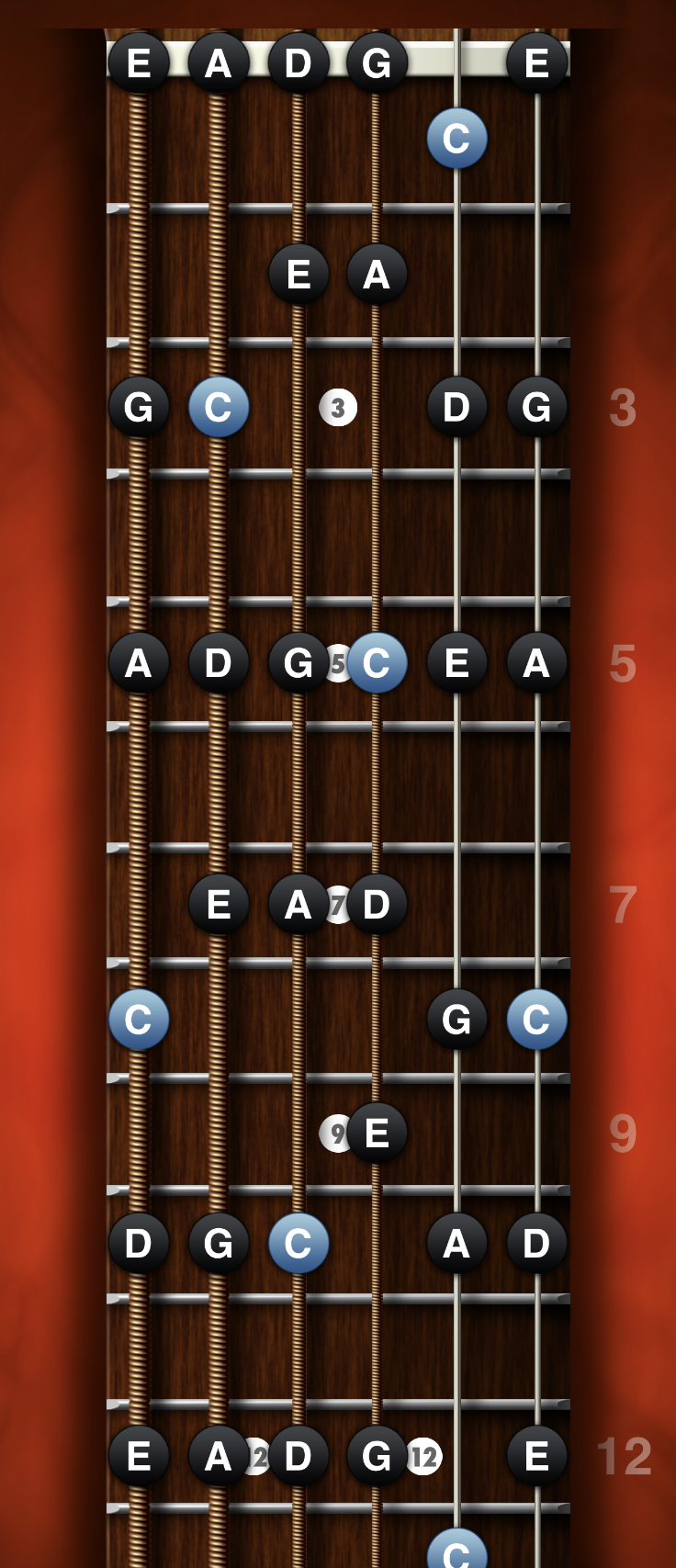Viewport: 676px width, 1568px height.
Task: Tap the blue C on the low E string, eighth fret
Action: tap(139, 1020)
